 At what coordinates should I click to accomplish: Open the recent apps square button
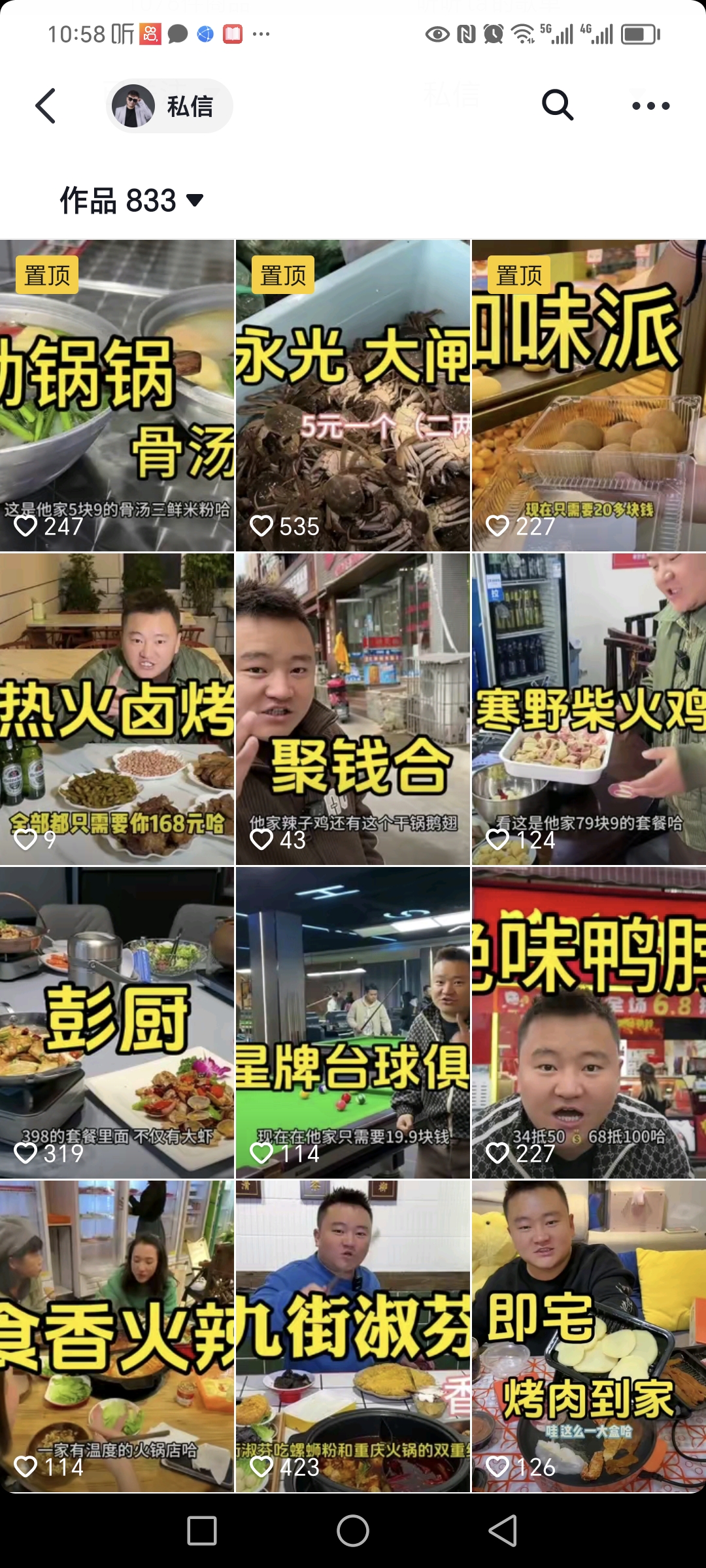202,1530
